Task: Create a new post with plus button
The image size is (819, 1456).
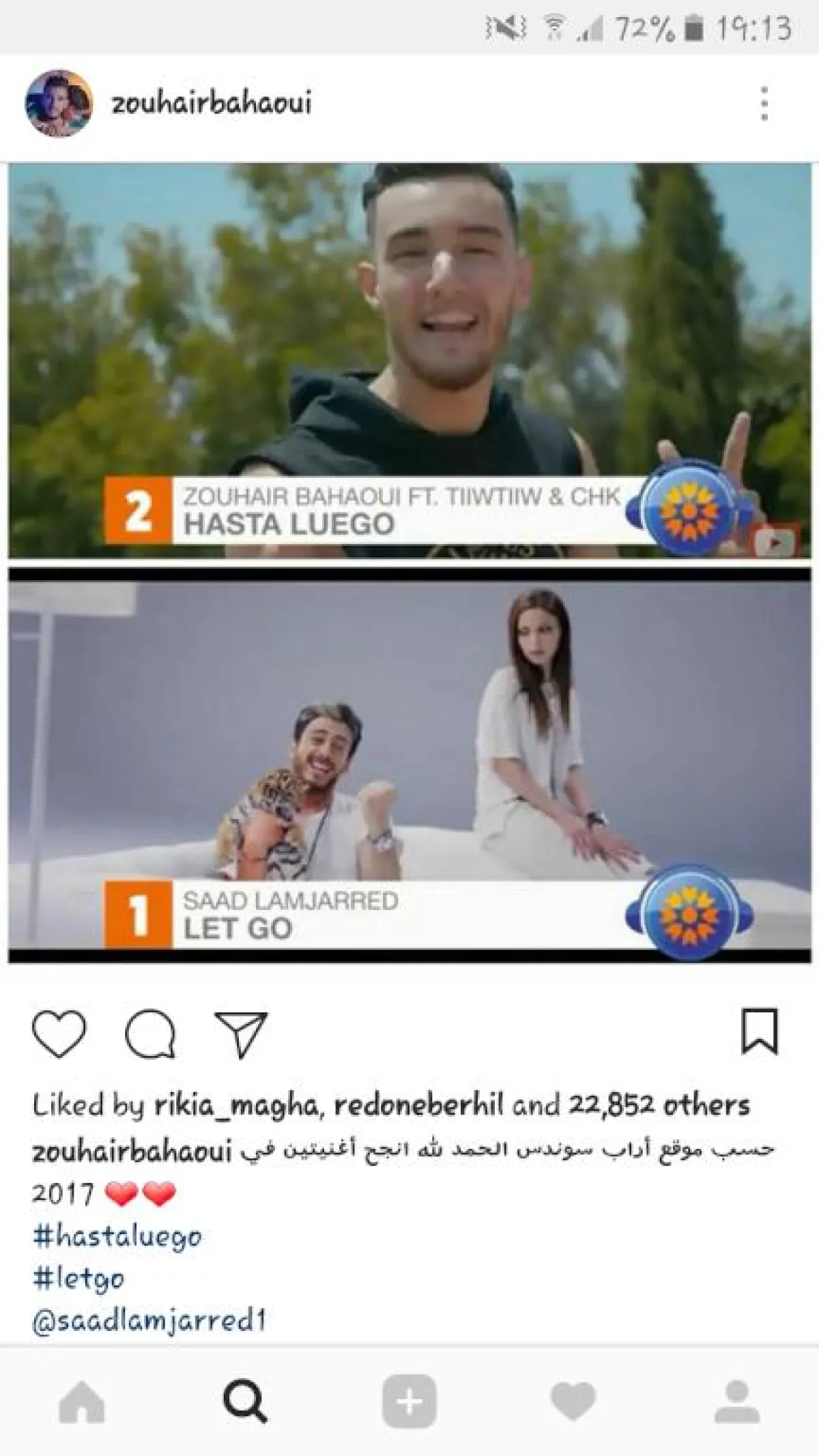Action: pyautogui.click(x=409, y=1401)
